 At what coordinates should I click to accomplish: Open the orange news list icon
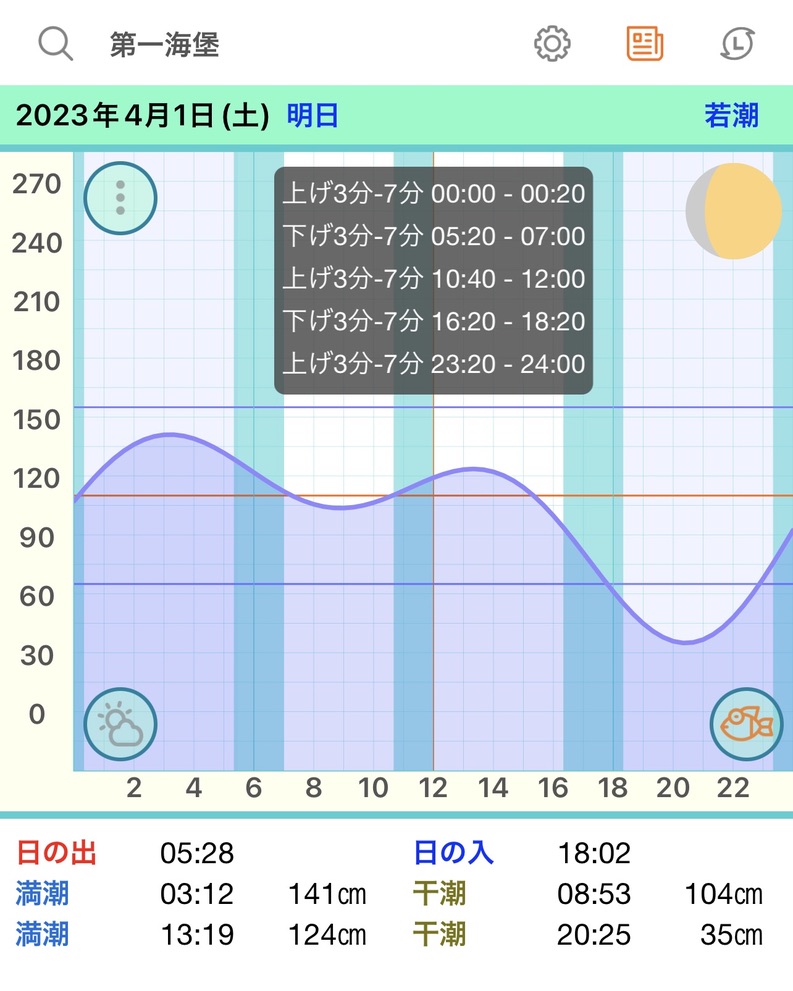point(645,44)
